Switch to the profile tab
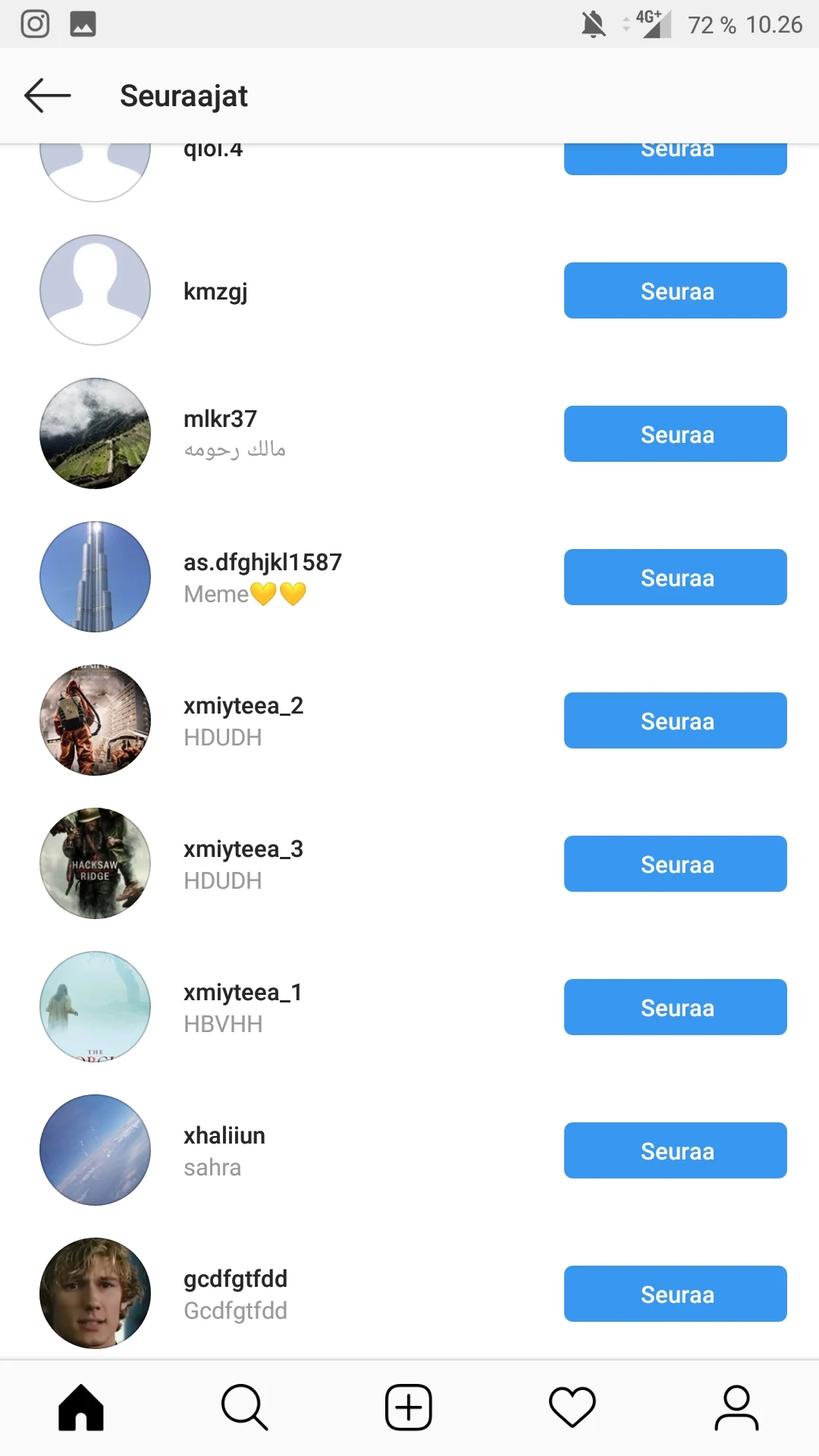Viewport: 819px width, 1456px height. click(x=736, y=1407)
